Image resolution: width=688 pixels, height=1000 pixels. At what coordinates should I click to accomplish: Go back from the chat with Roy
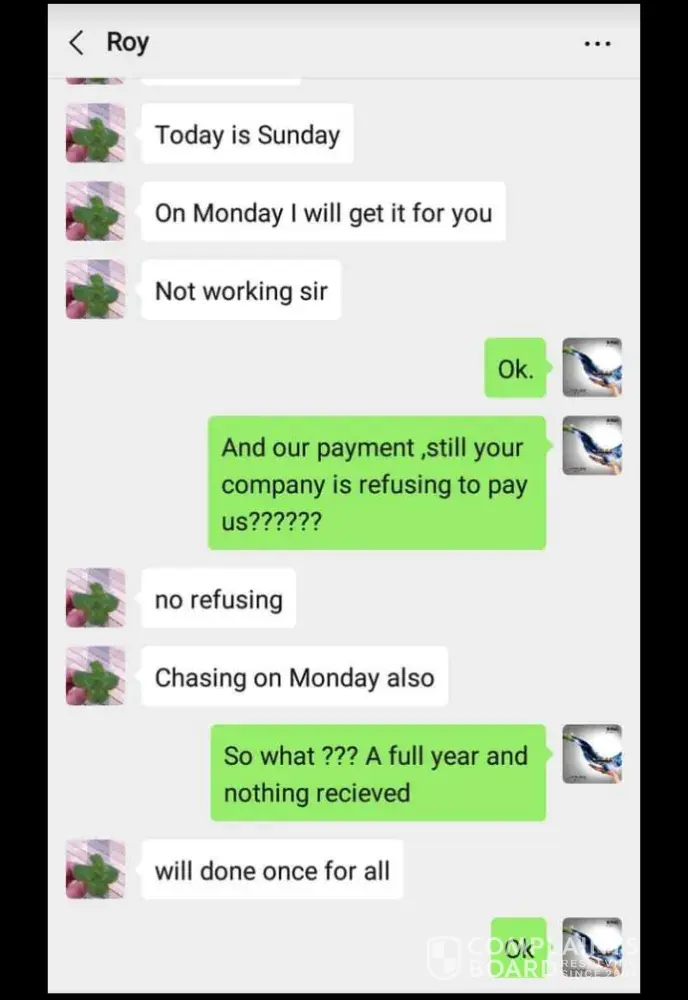point(76,43)
